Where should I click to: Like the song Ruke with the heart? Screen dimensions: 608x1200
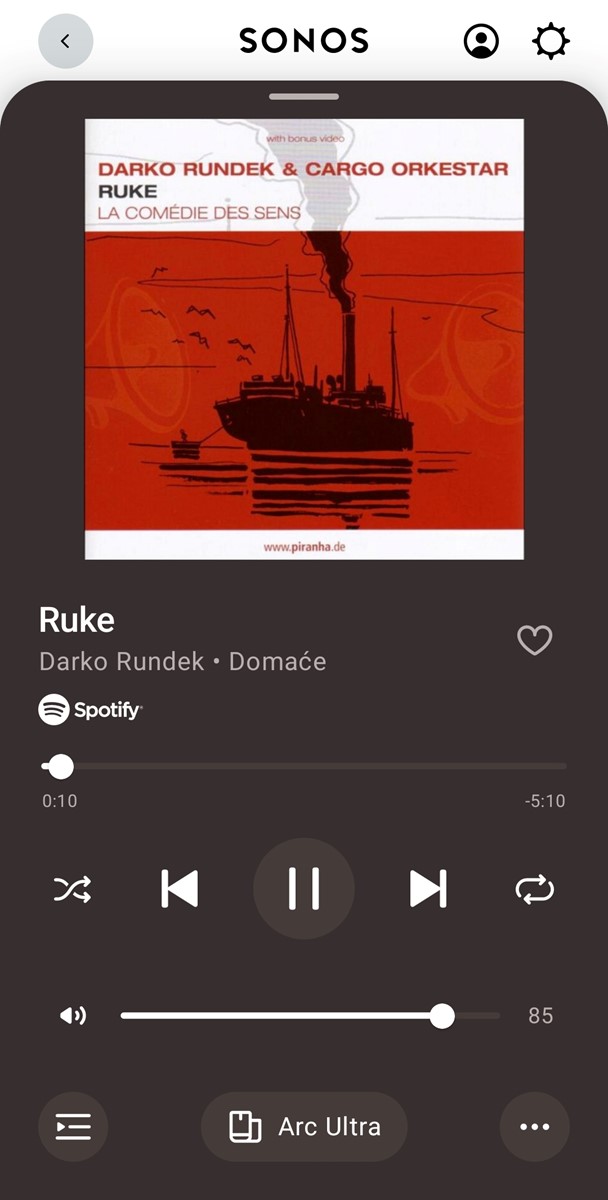tap(534, 640)
